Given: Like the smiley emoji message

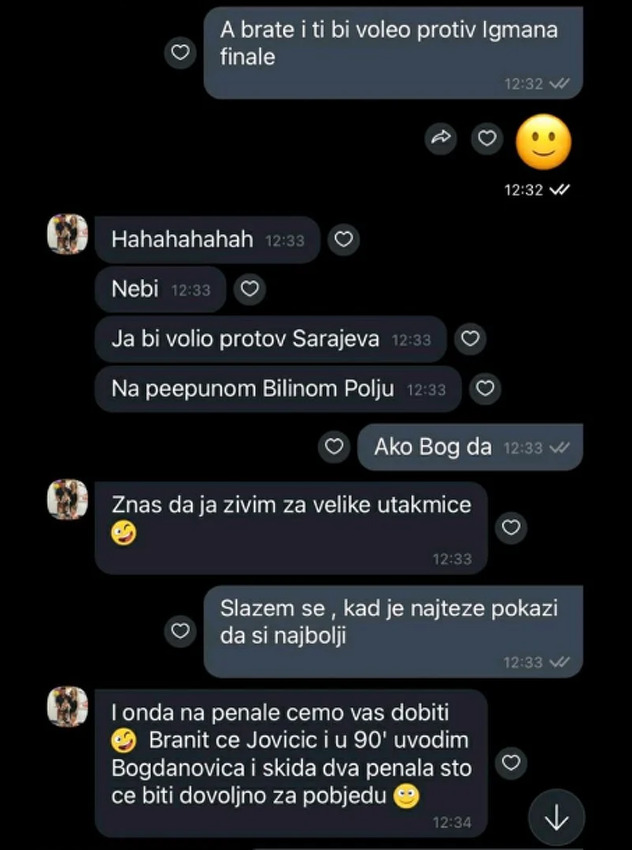Looking at the screenshot, I should click(487, 139).
